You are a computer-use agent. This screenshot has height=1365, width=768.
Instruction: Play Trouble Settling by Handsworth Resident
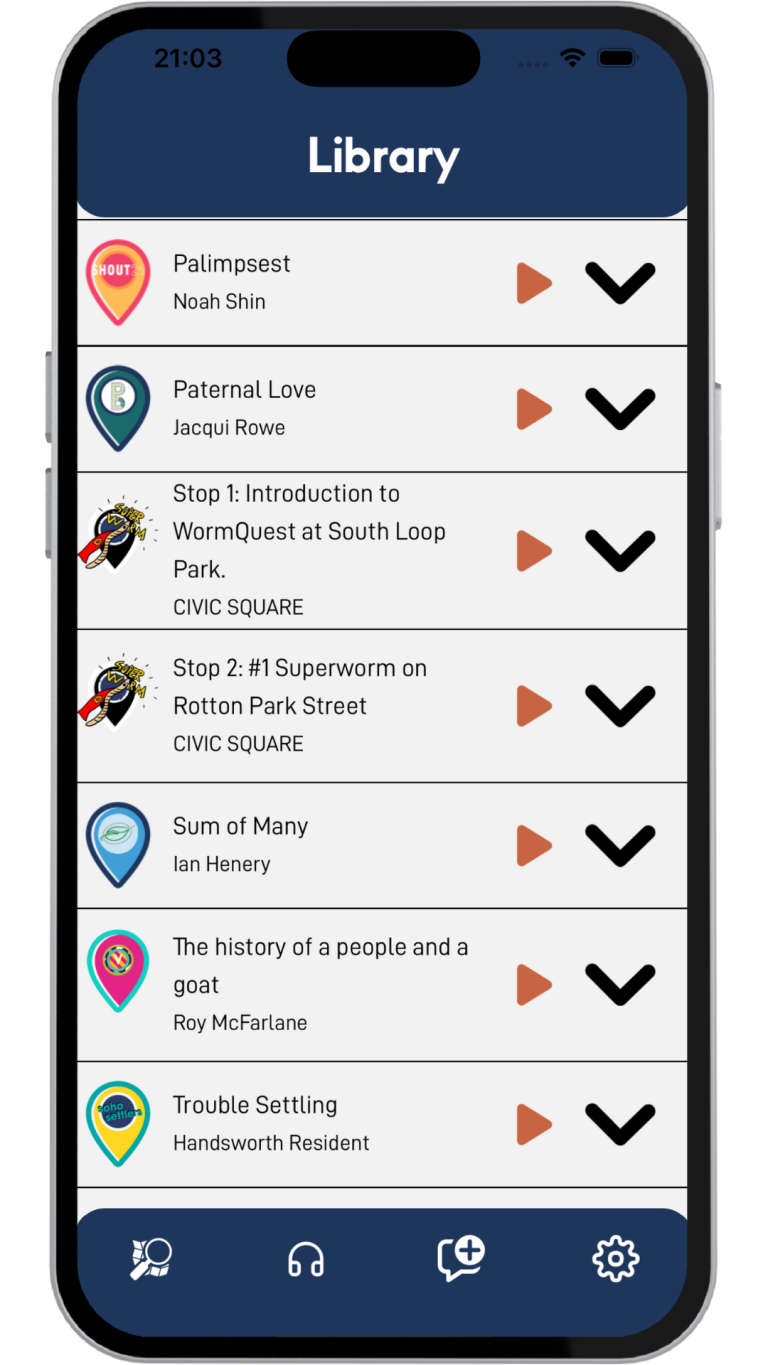coord(534,1125)
